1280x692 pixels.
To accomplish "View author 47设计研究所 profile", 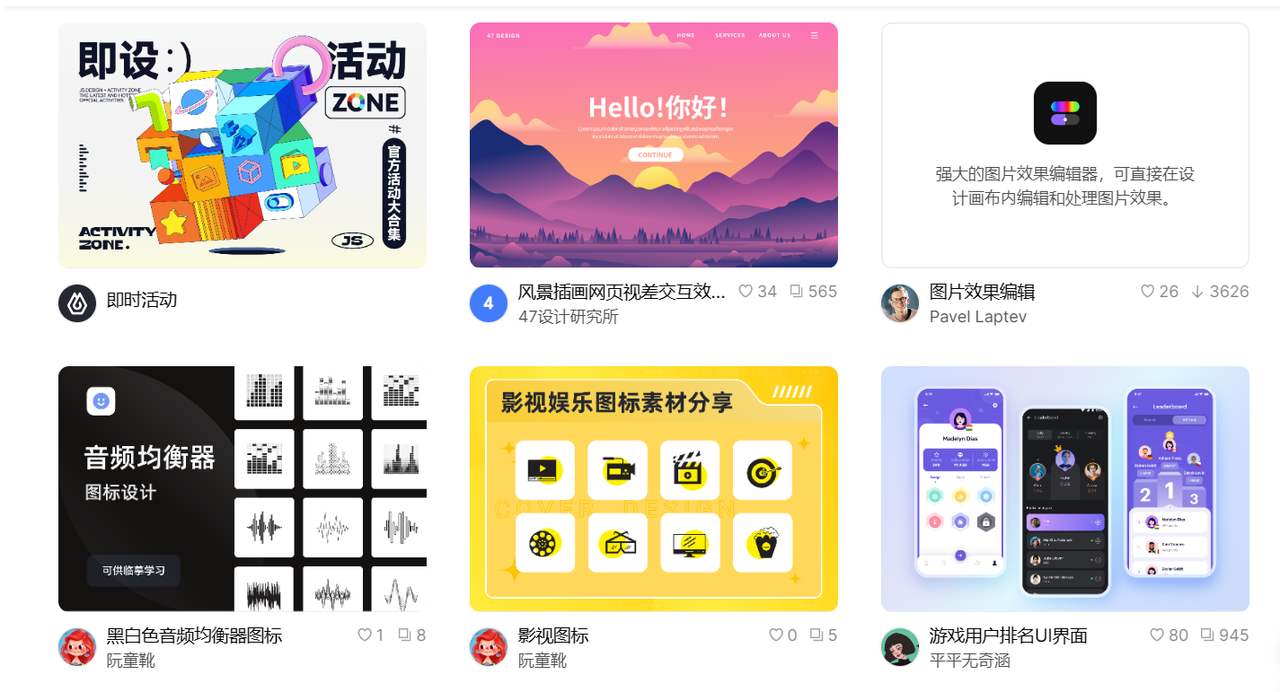I will click(568, 317).
